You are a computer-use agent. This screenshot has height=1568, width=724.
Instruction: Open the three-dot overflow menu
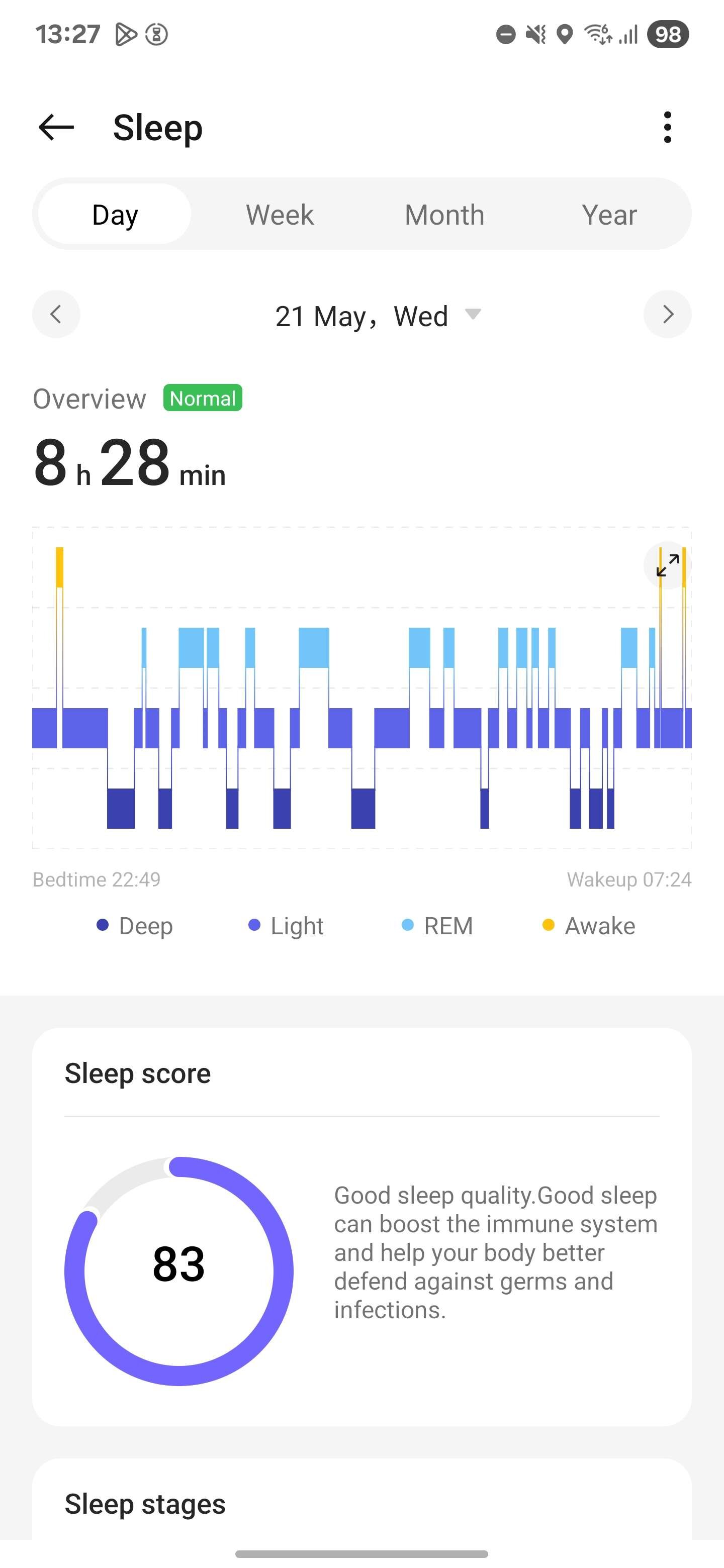click(667, 127)
